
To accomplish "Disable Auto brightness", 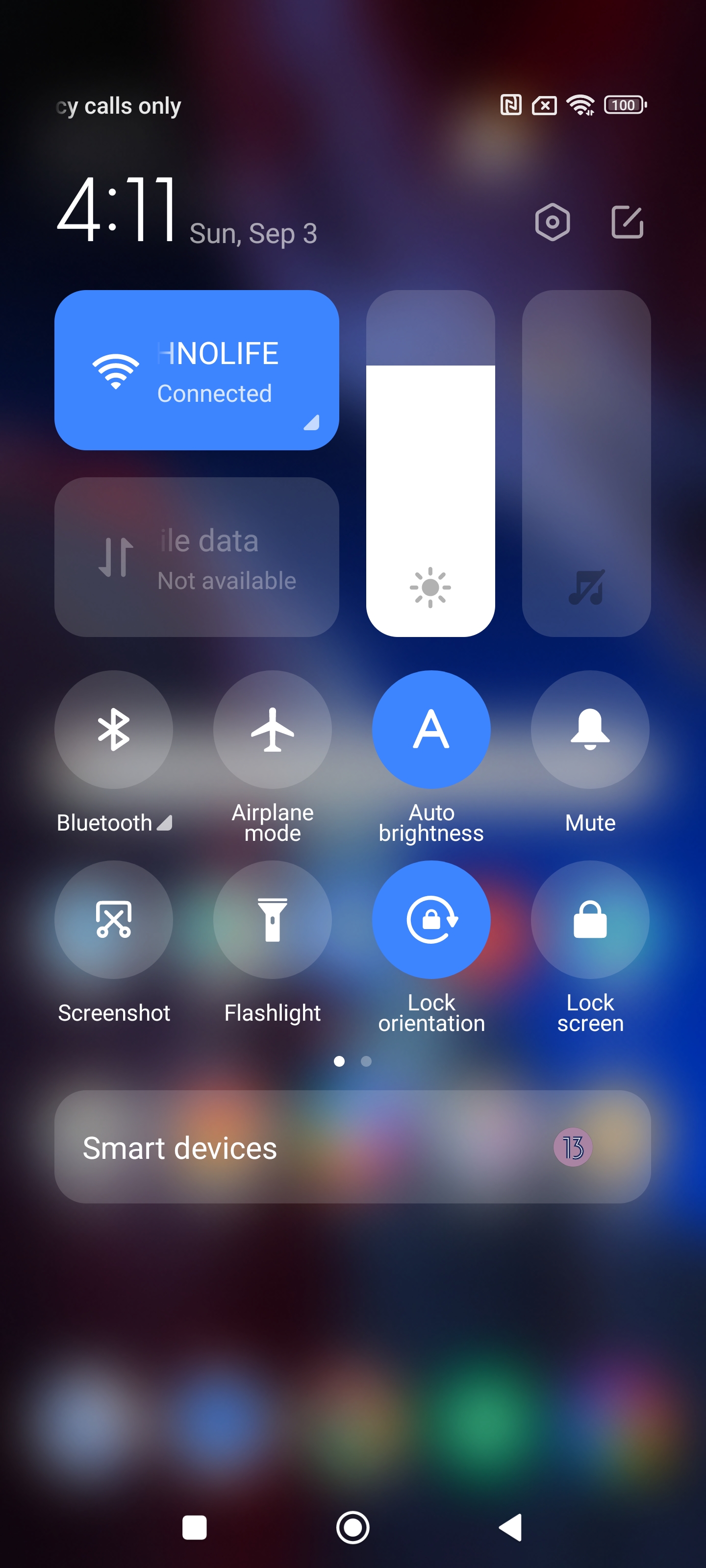I will pos(430,729).
